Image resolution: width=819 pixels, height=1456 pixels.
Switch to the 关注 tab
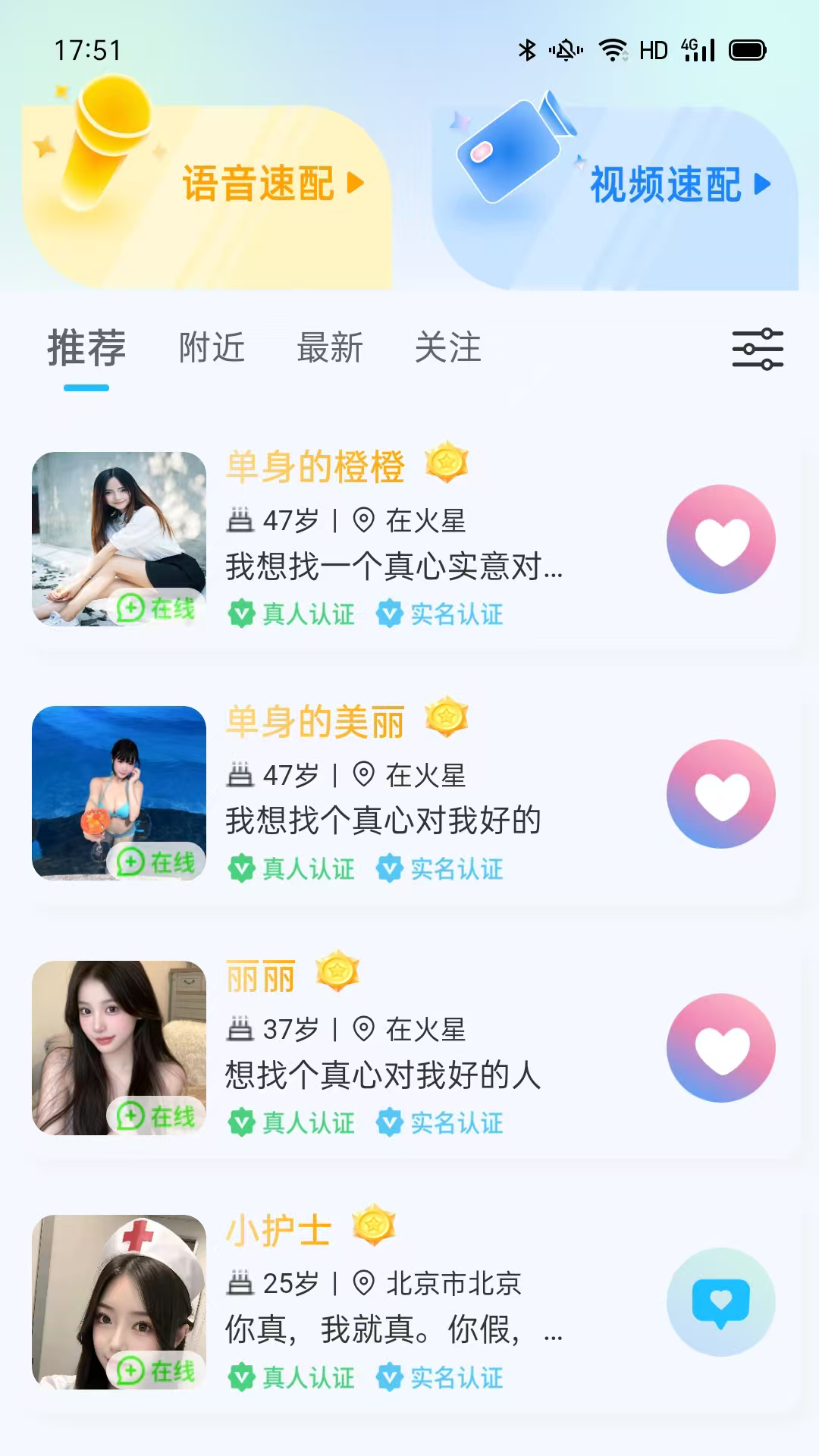coord(449,349)
